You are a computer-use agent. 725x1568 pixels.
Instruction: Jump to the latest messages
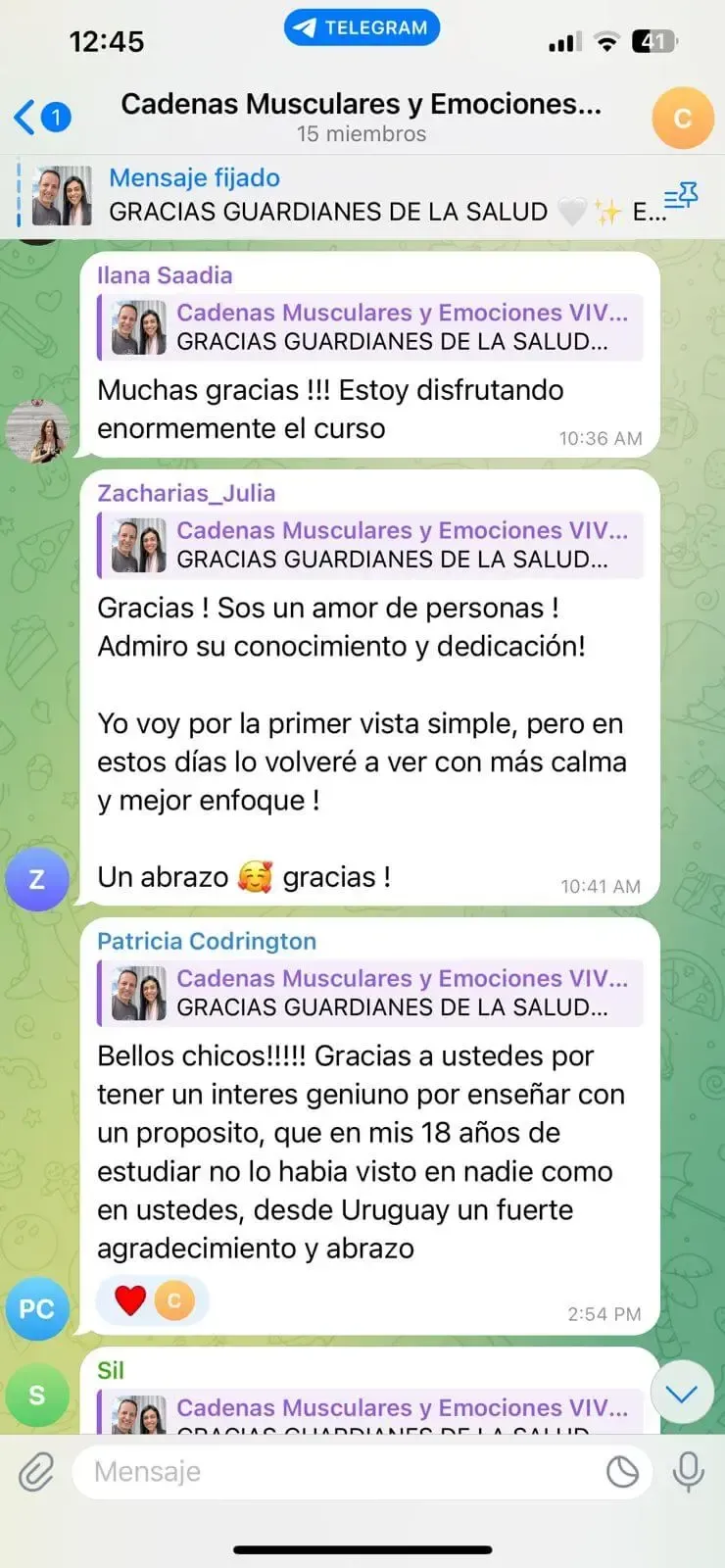[x=681, y=1394]
